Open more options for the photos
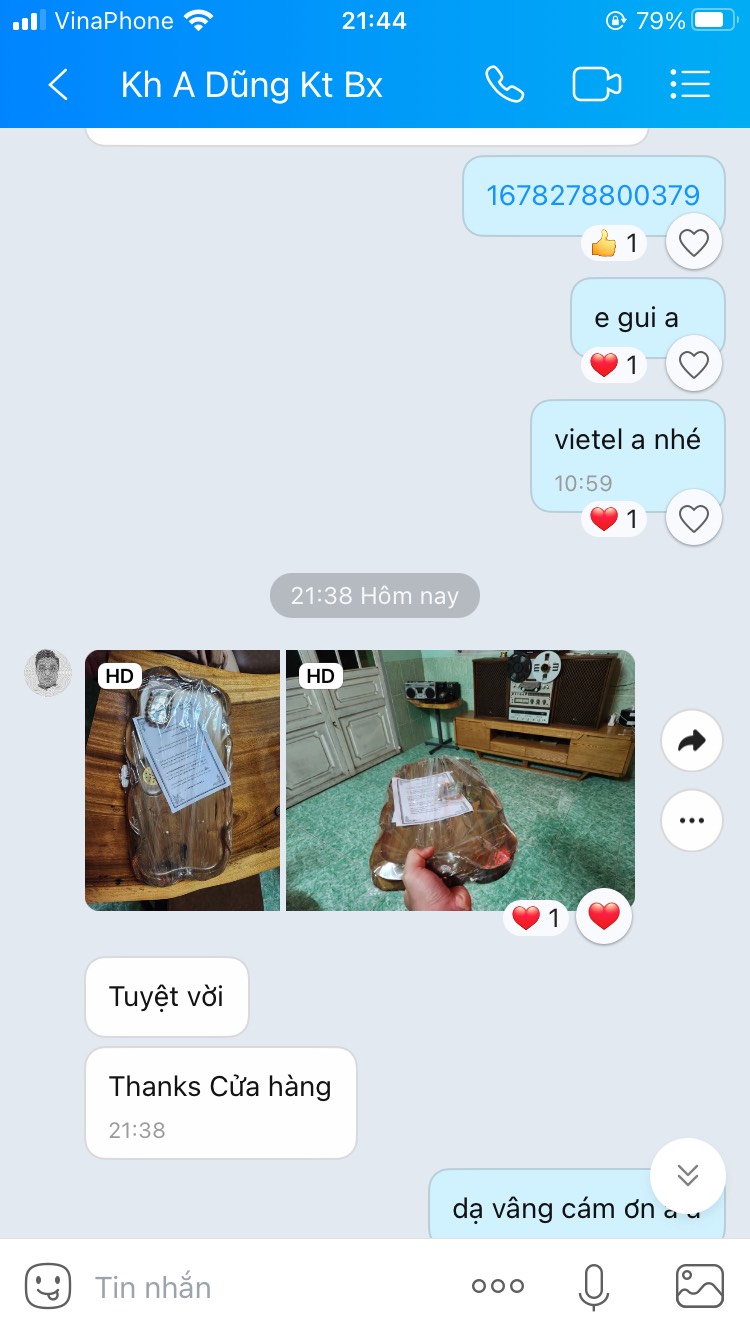 pos(691,820)
